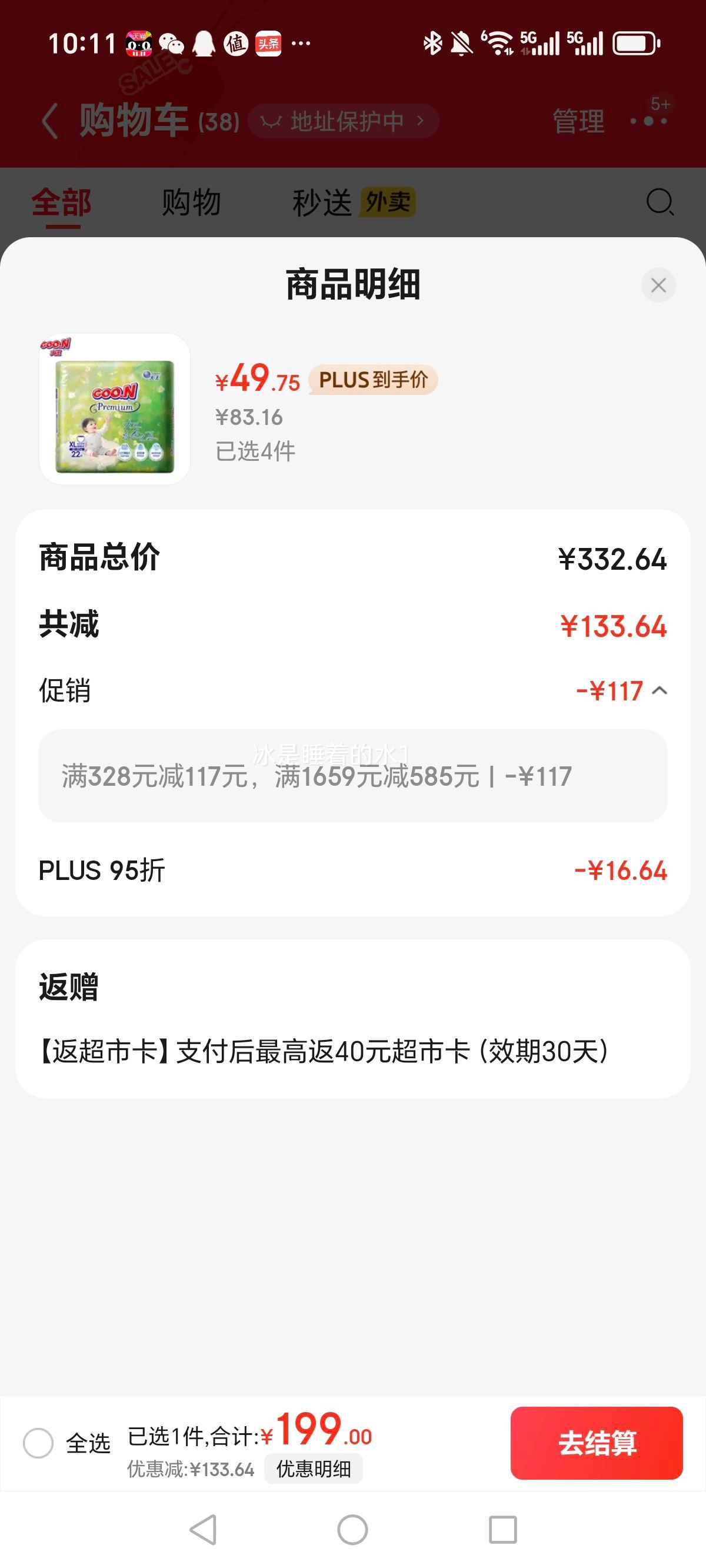Select the 全部 tab
This screenshot has height=1568, width=706.
tap(61, 202)
